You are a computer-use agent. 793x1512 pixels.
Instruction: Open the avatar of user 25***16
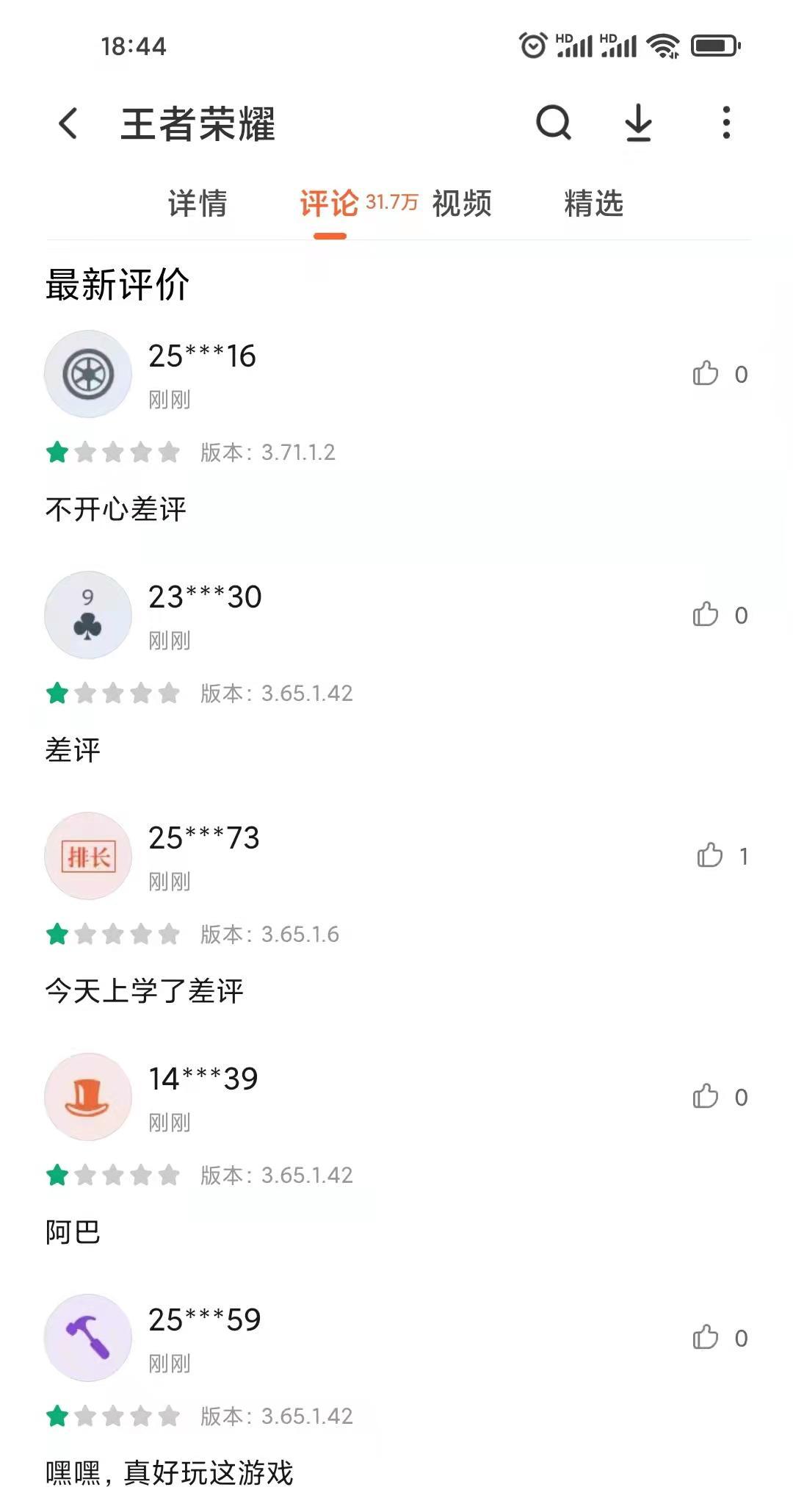[x=88, y=374]
